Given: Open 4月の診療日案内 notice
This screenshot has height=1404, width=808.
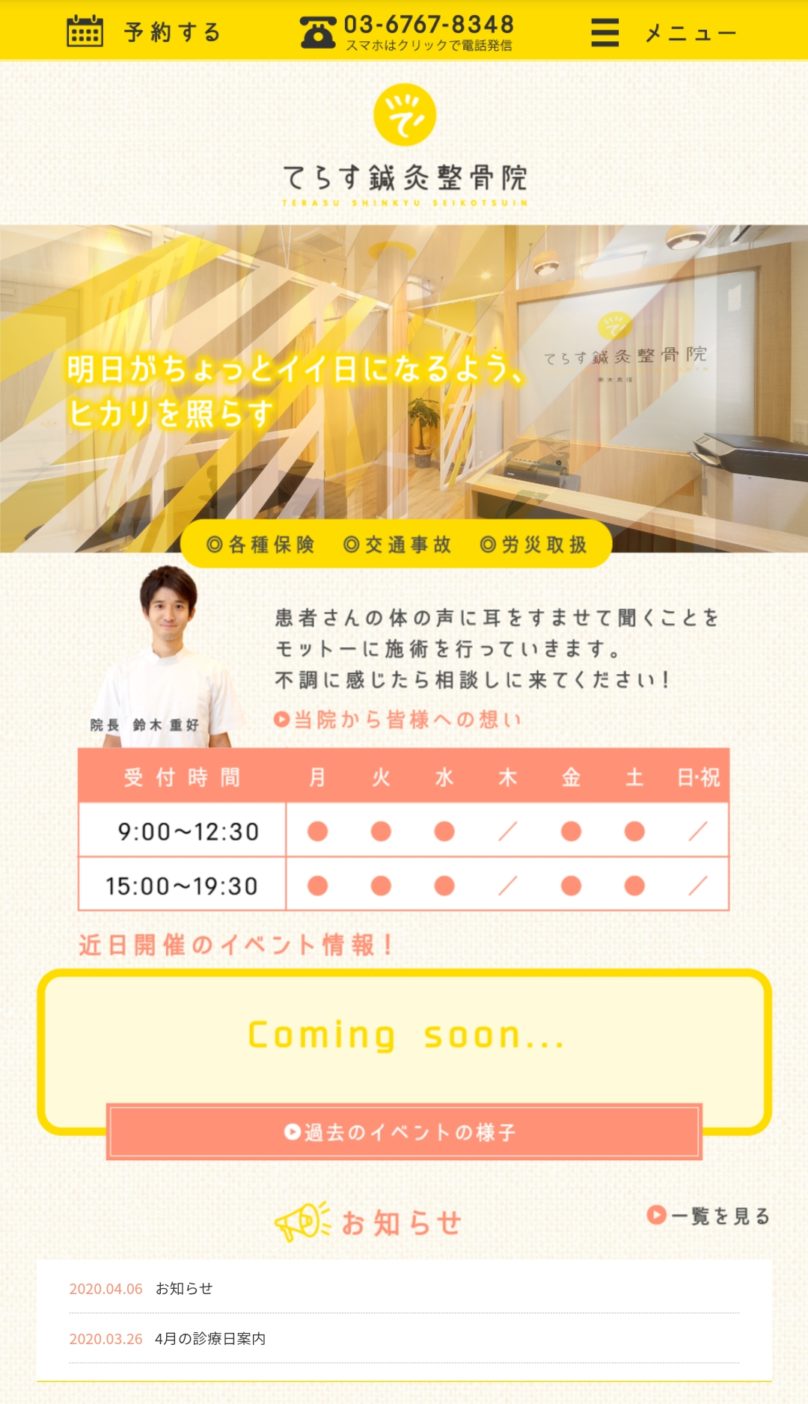Looking at the screenshot, I should pos(210,1338).
